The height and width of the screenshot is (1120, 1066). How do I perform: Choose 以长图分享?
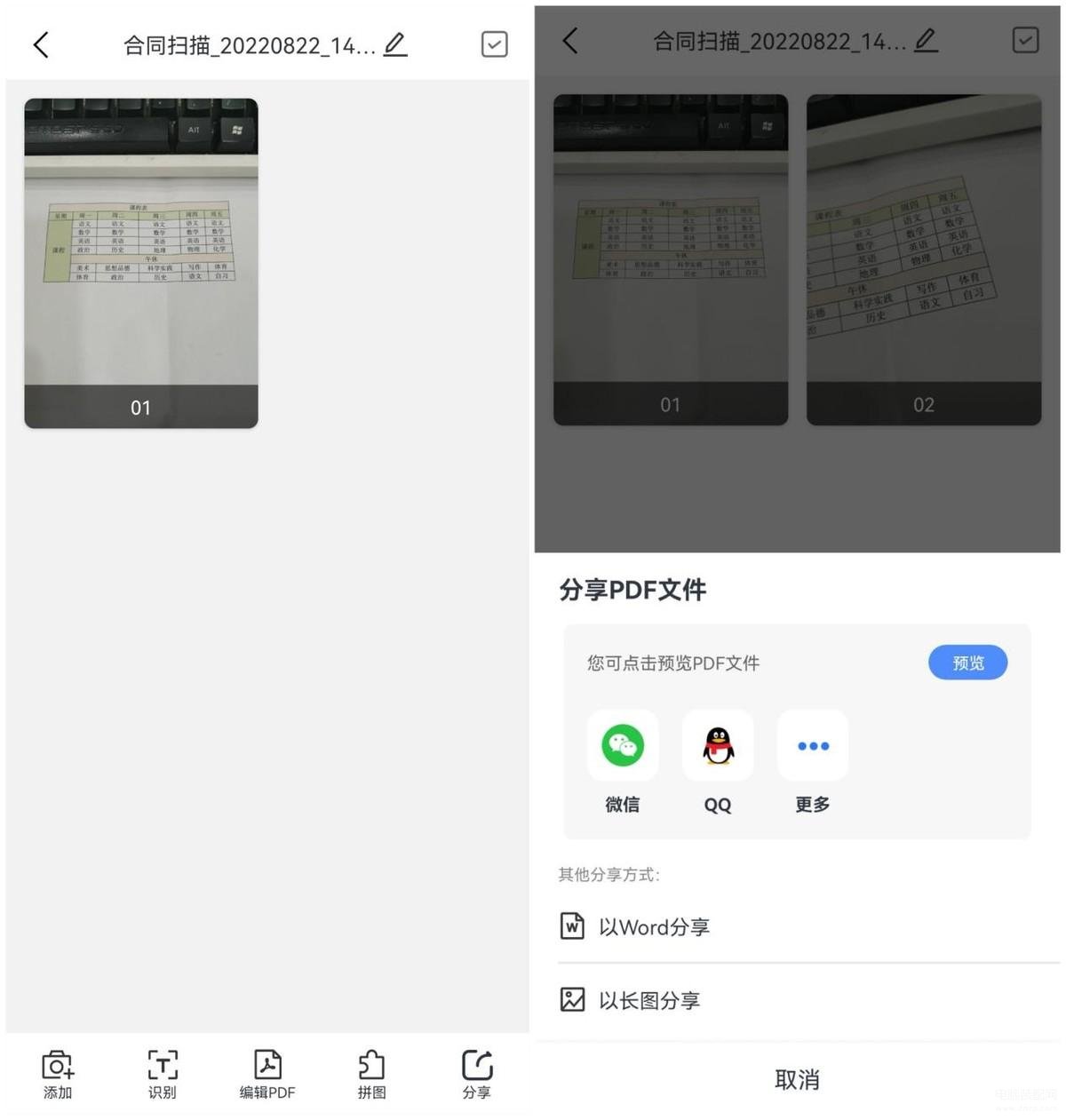(648, 1000)
